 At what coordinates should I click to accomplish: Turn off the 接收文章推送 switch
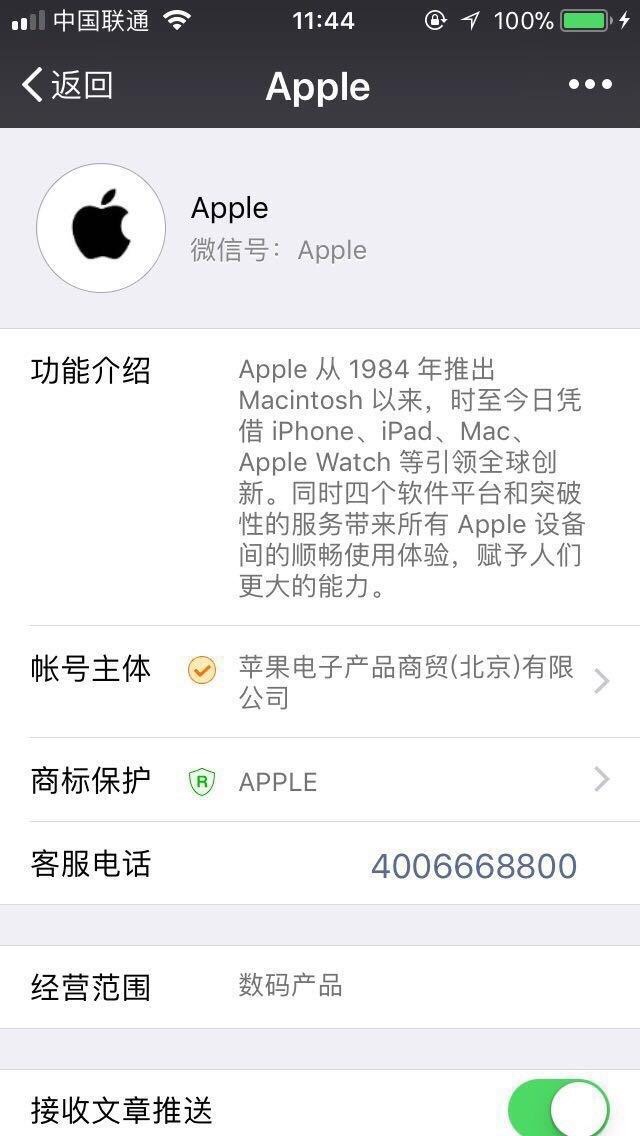point(558,1108)
